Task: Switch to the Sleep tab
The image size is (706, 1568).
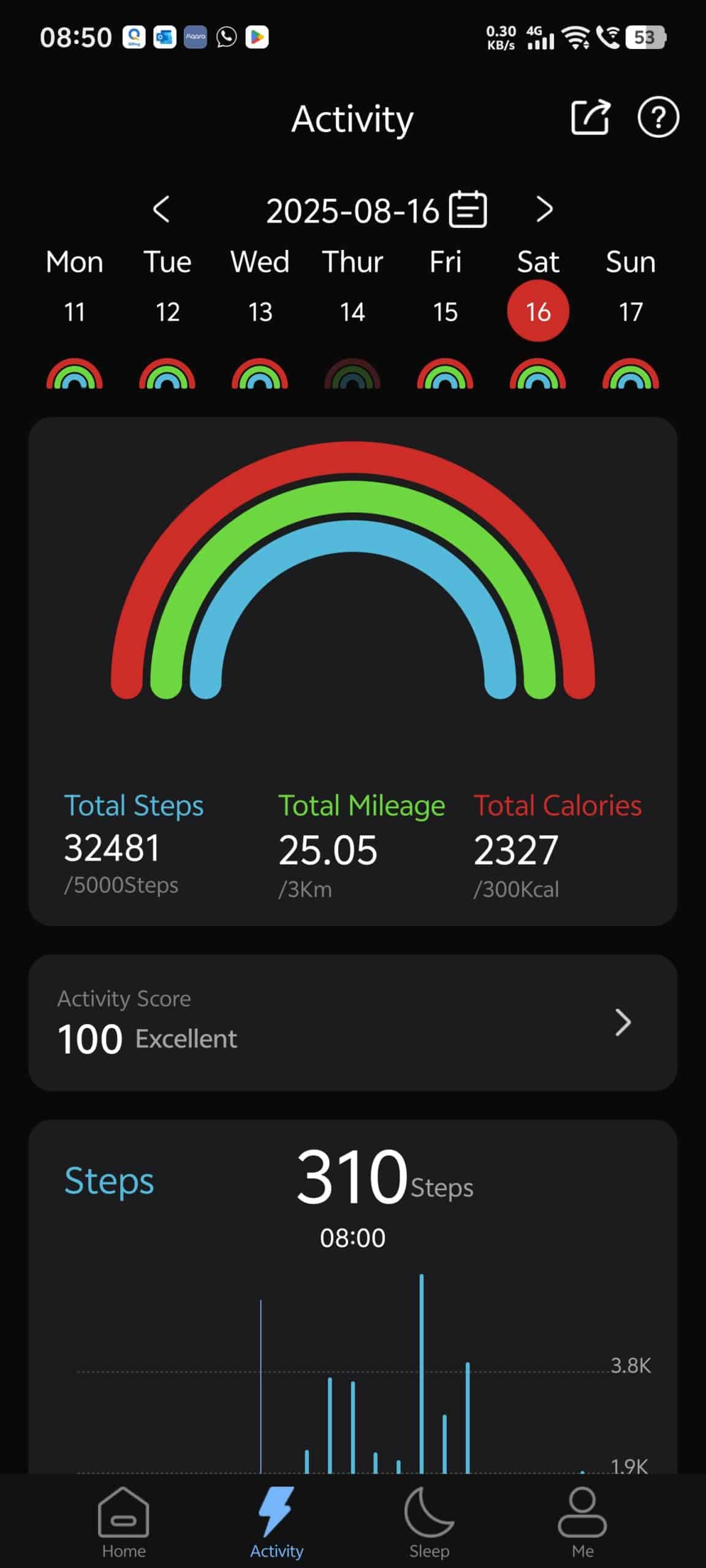Action: coord(429,1521)
